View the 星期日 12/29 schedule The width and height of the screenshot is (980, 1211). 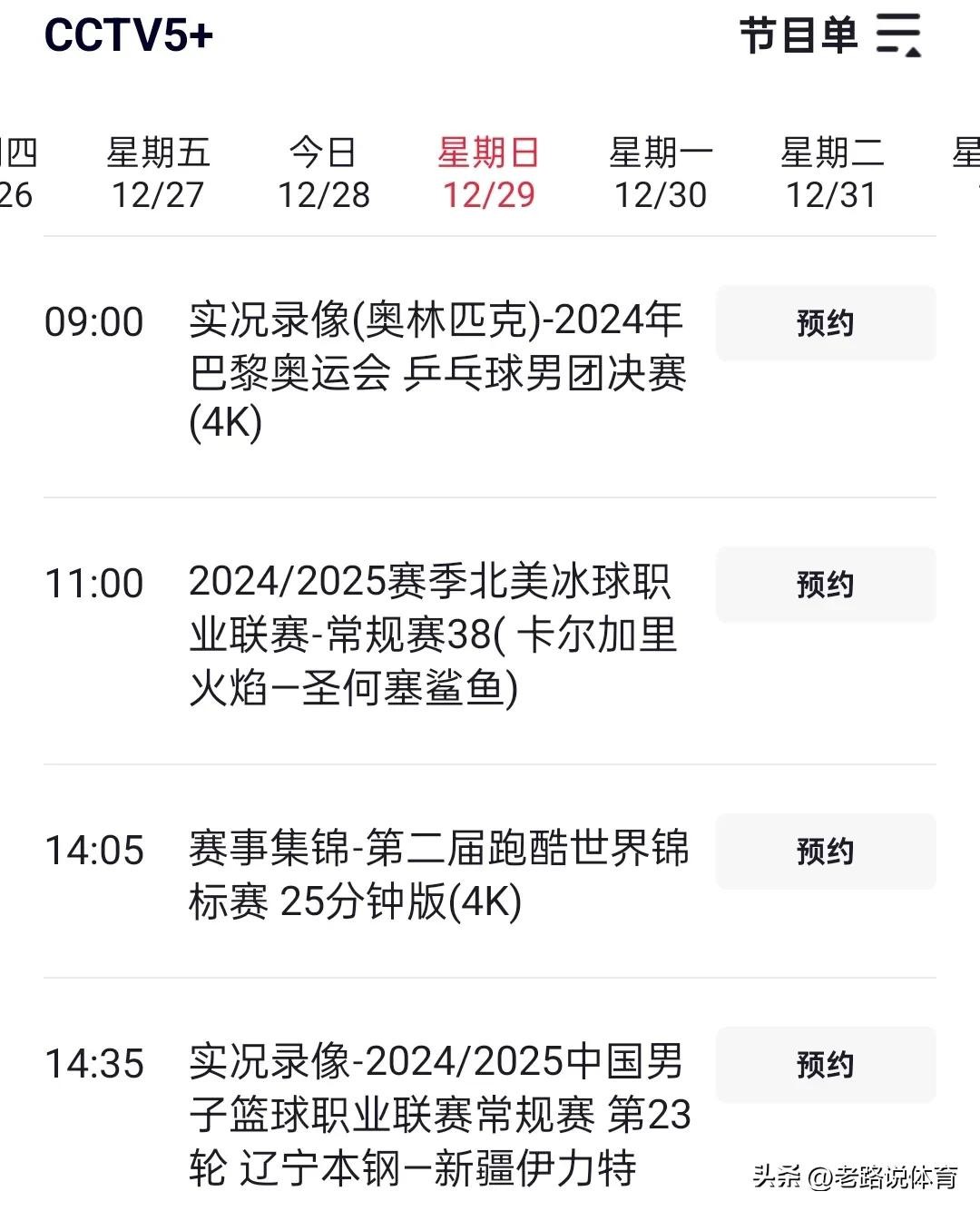click(489, 173)
